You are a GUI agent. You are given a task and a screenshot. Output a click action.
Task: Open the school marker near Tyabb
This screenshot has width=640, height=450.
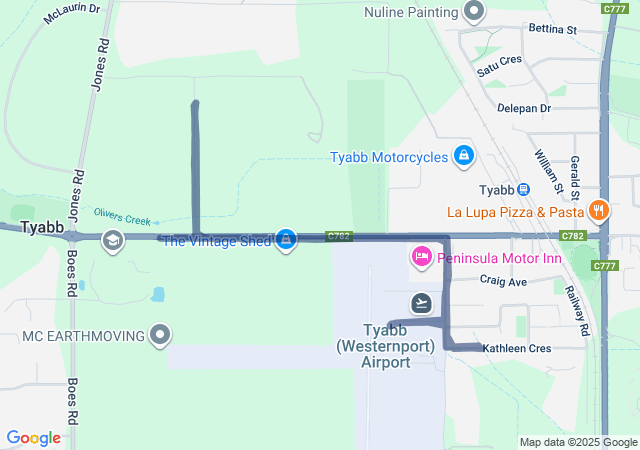113,239
